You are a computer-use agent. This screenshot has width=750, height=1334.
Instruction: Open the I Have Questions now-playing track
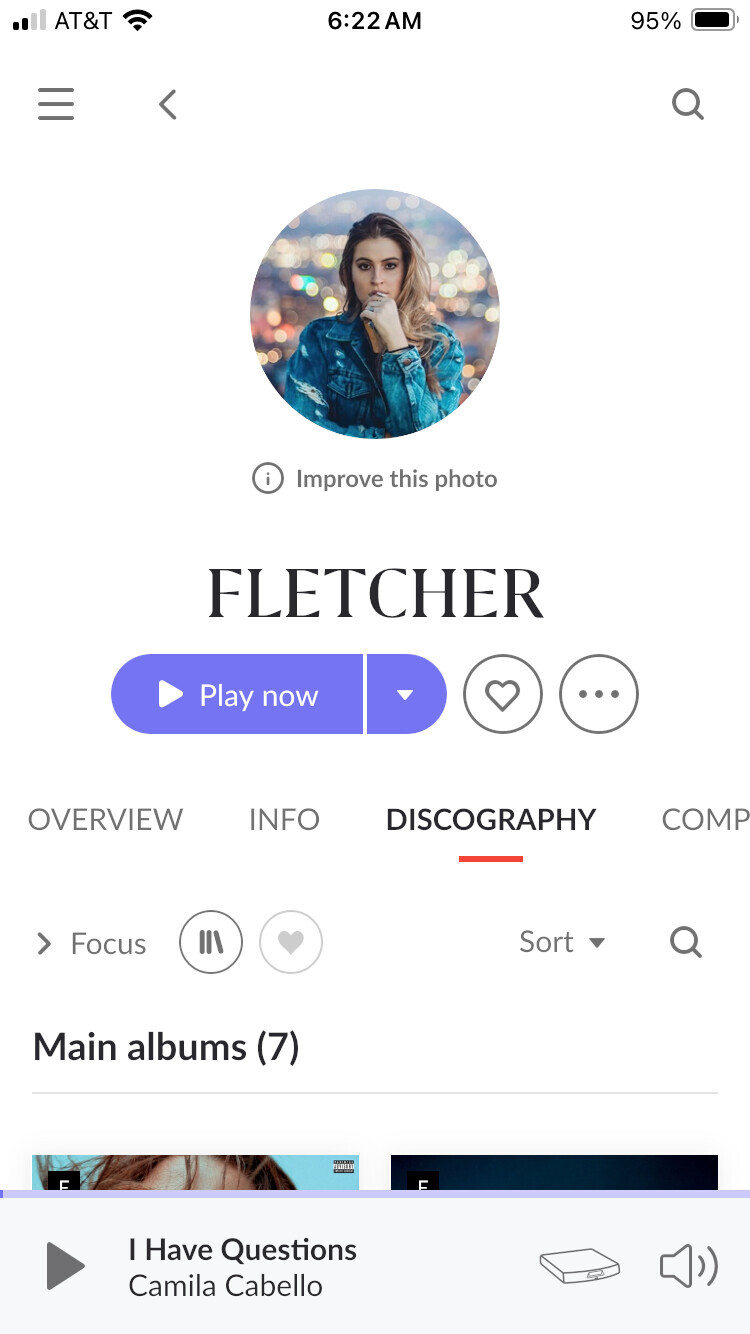click(243, 1267)
